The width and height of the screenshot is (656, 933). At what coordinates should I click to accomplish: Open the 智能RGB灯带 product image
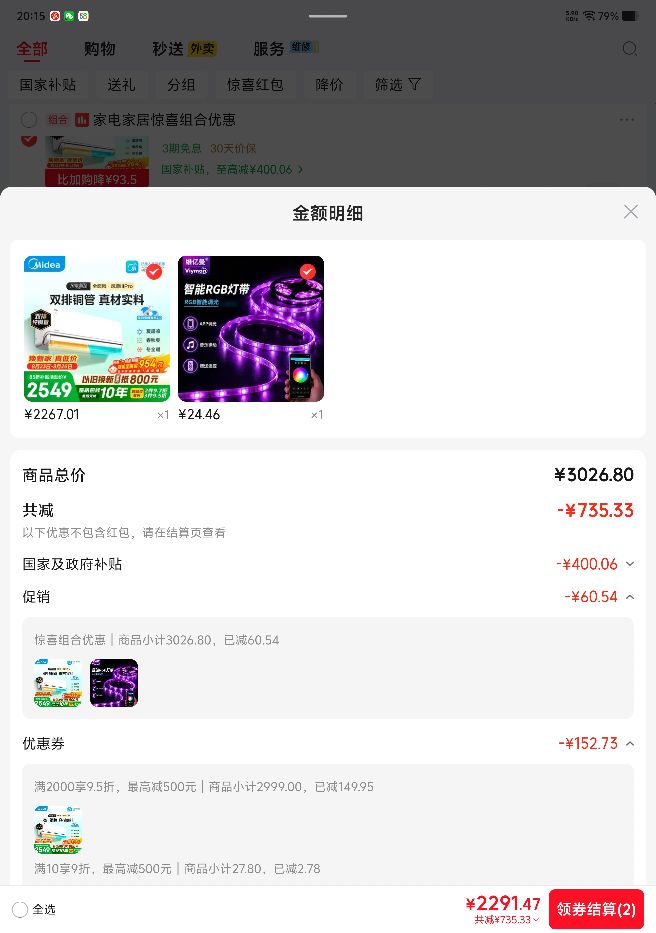click(x=251, y=328)
